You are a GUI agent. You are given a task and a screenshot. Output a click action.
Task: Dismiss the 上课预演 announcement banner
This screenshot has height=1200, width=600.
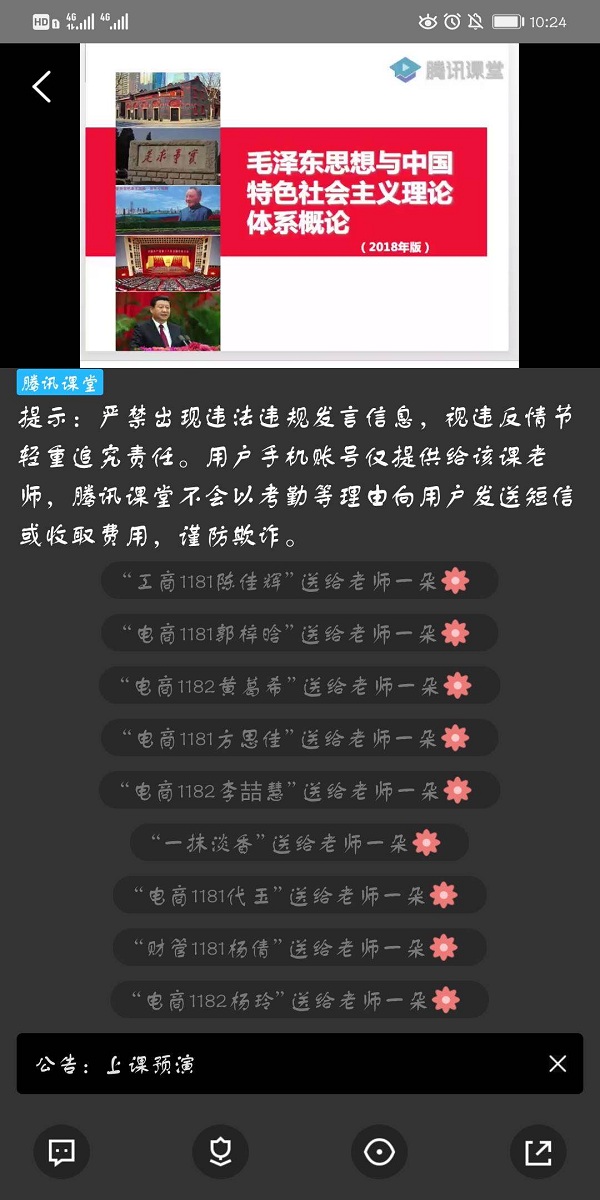click(557, 1063)
